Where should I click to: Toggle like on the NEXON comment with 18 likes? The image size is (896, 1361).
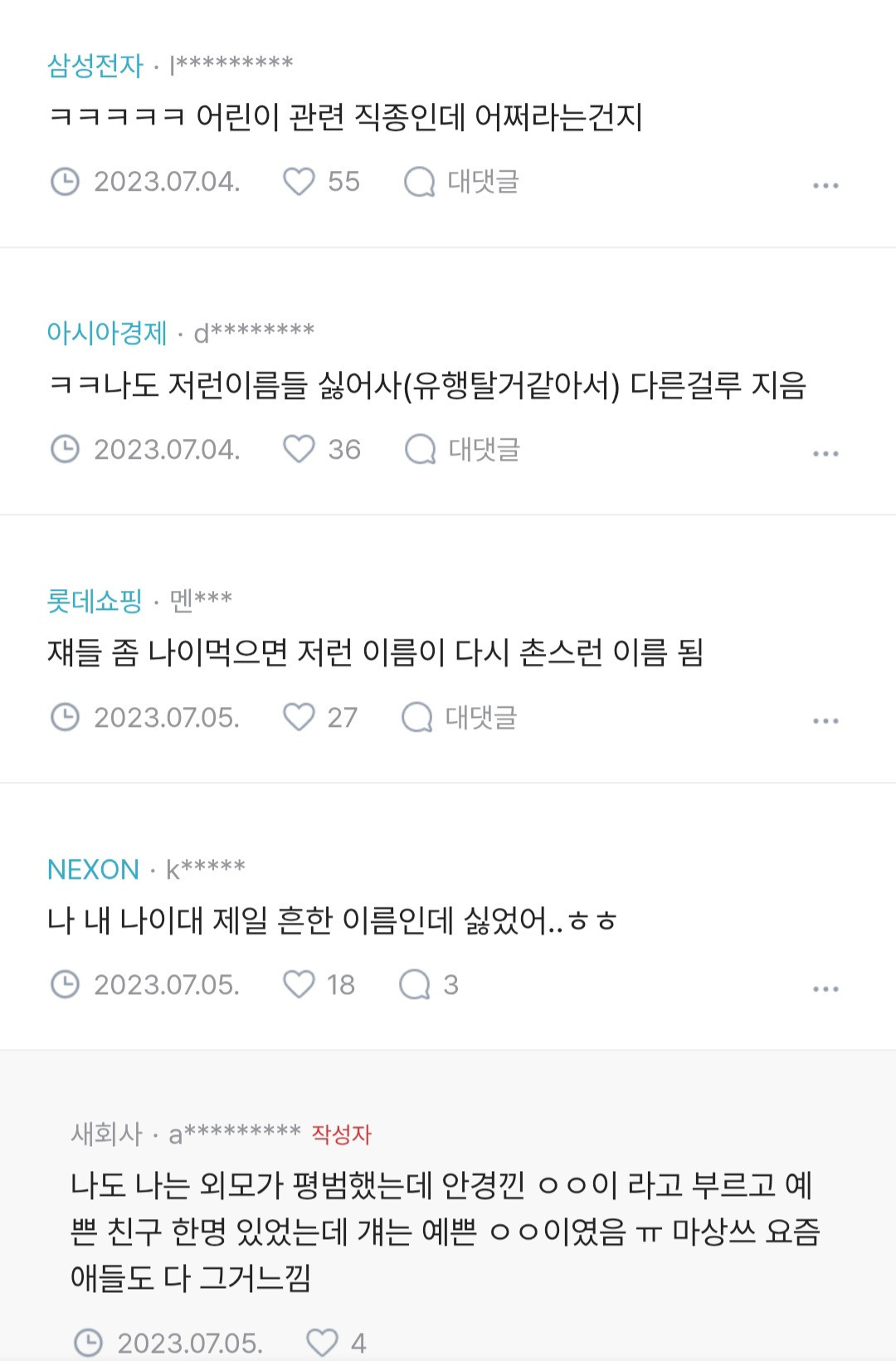click(299, 985)
